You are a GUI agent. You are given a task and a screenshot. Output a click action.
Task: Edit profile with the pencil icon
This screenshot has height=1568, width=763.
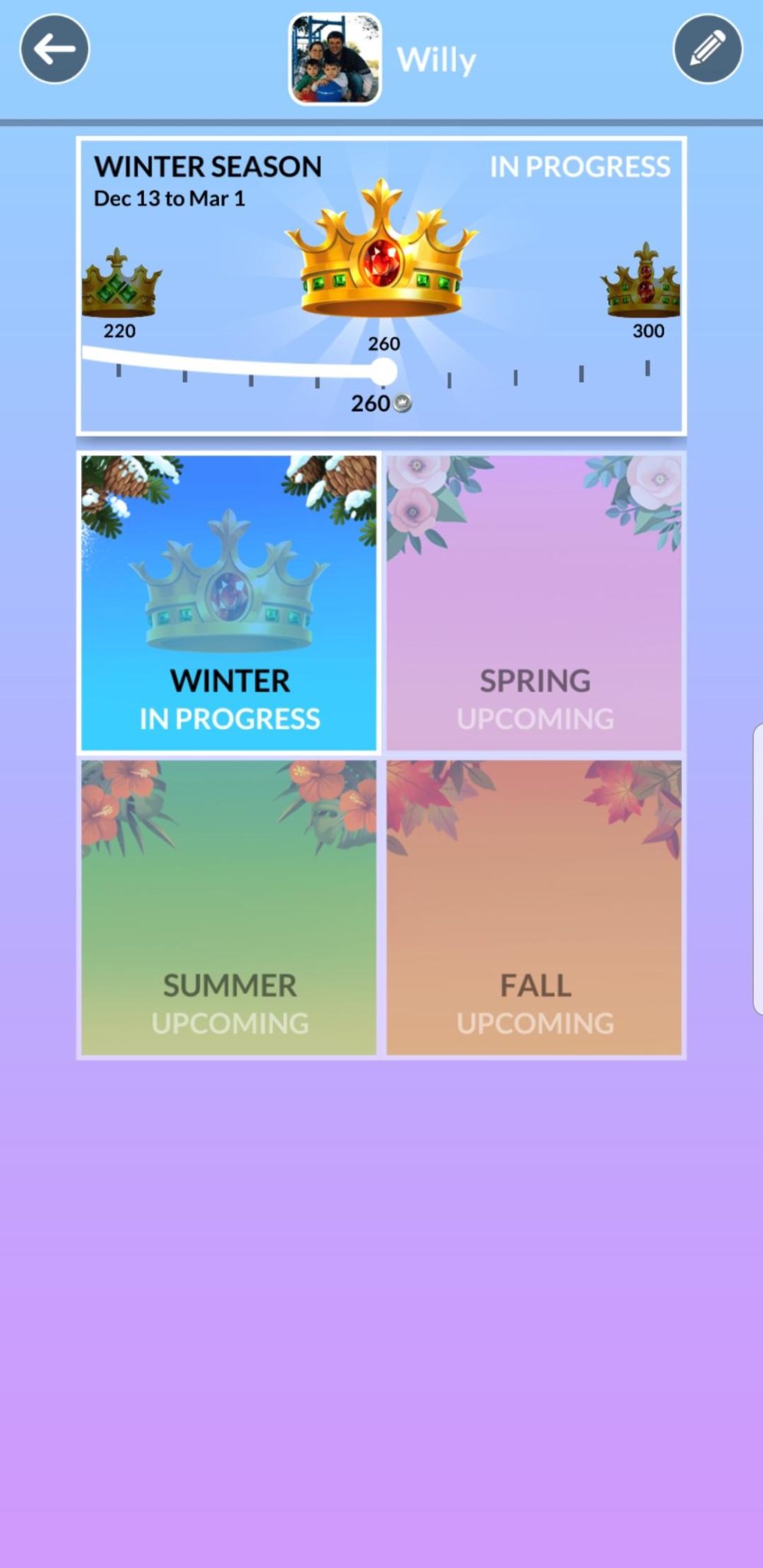[707, 50]
